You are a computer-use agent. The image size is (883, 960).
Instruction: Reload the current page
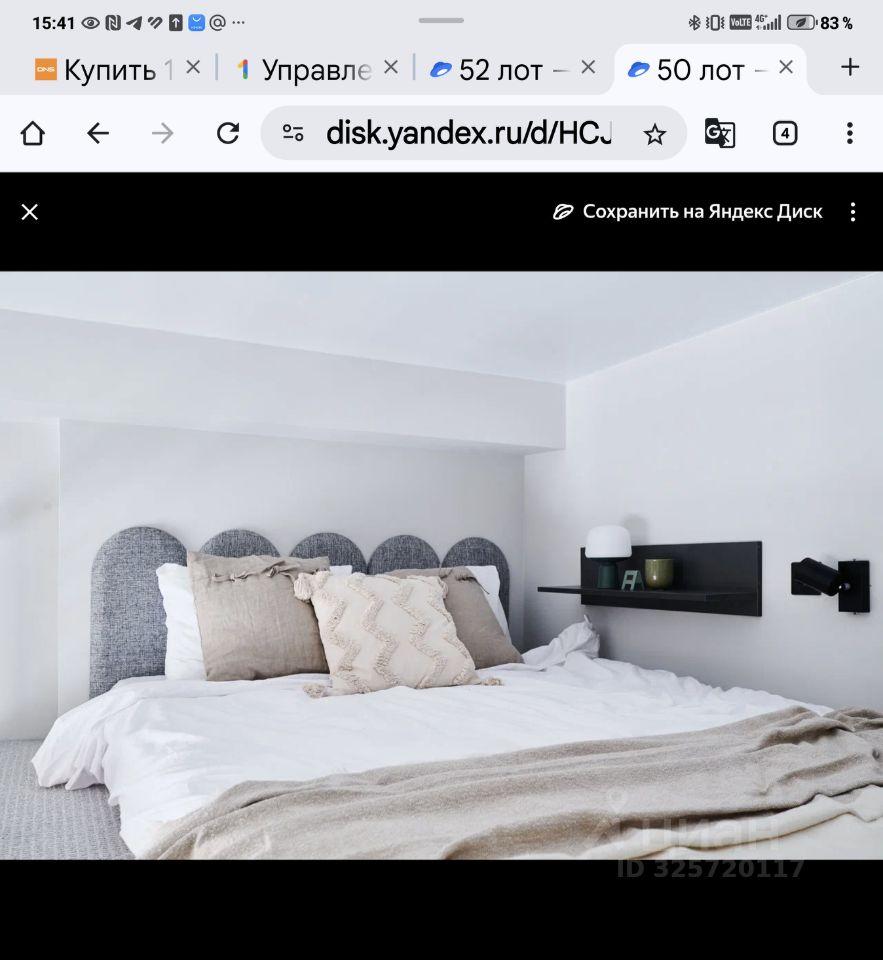tap(228, 133)
